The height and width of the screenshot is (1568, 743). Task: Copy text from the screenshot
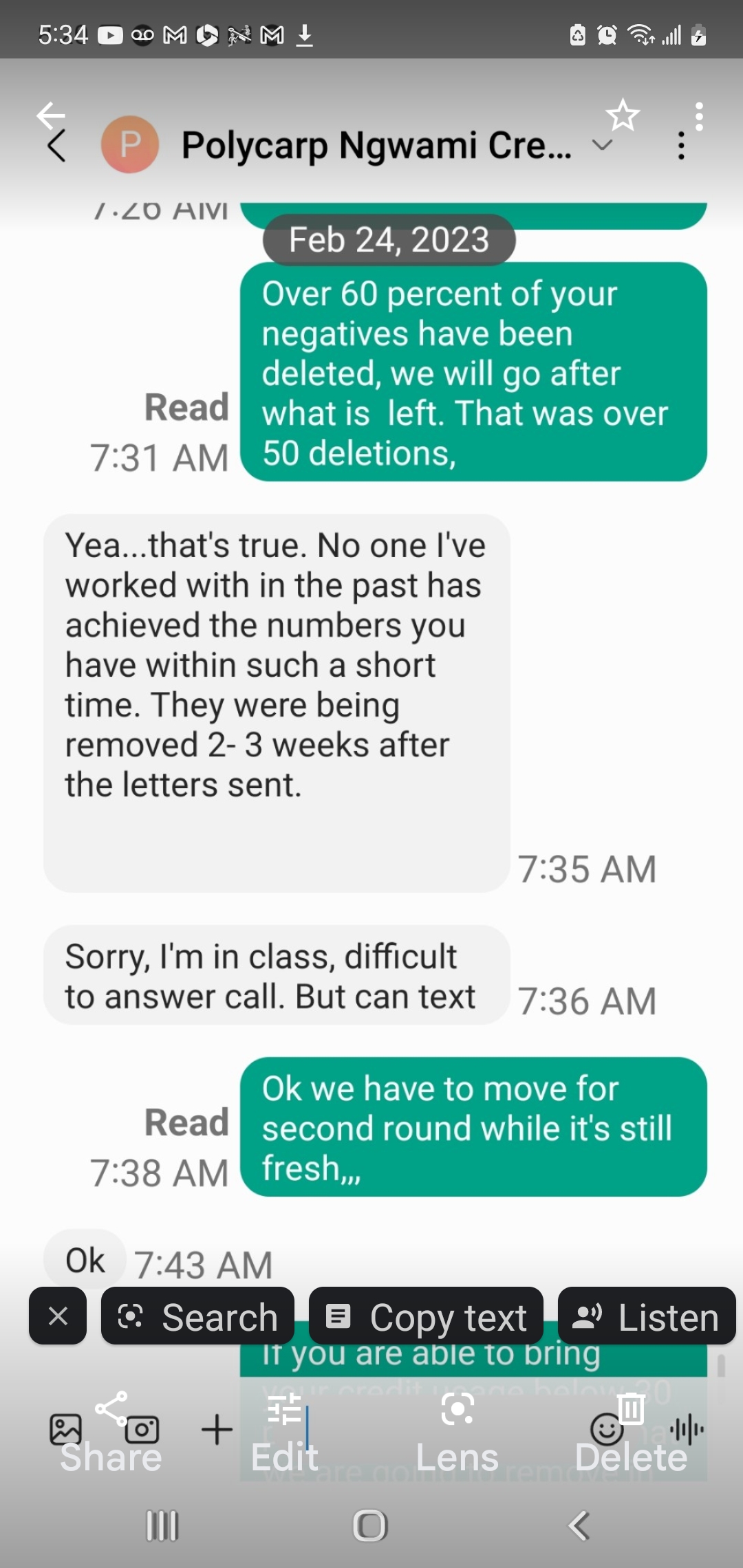click(427, 1316)
